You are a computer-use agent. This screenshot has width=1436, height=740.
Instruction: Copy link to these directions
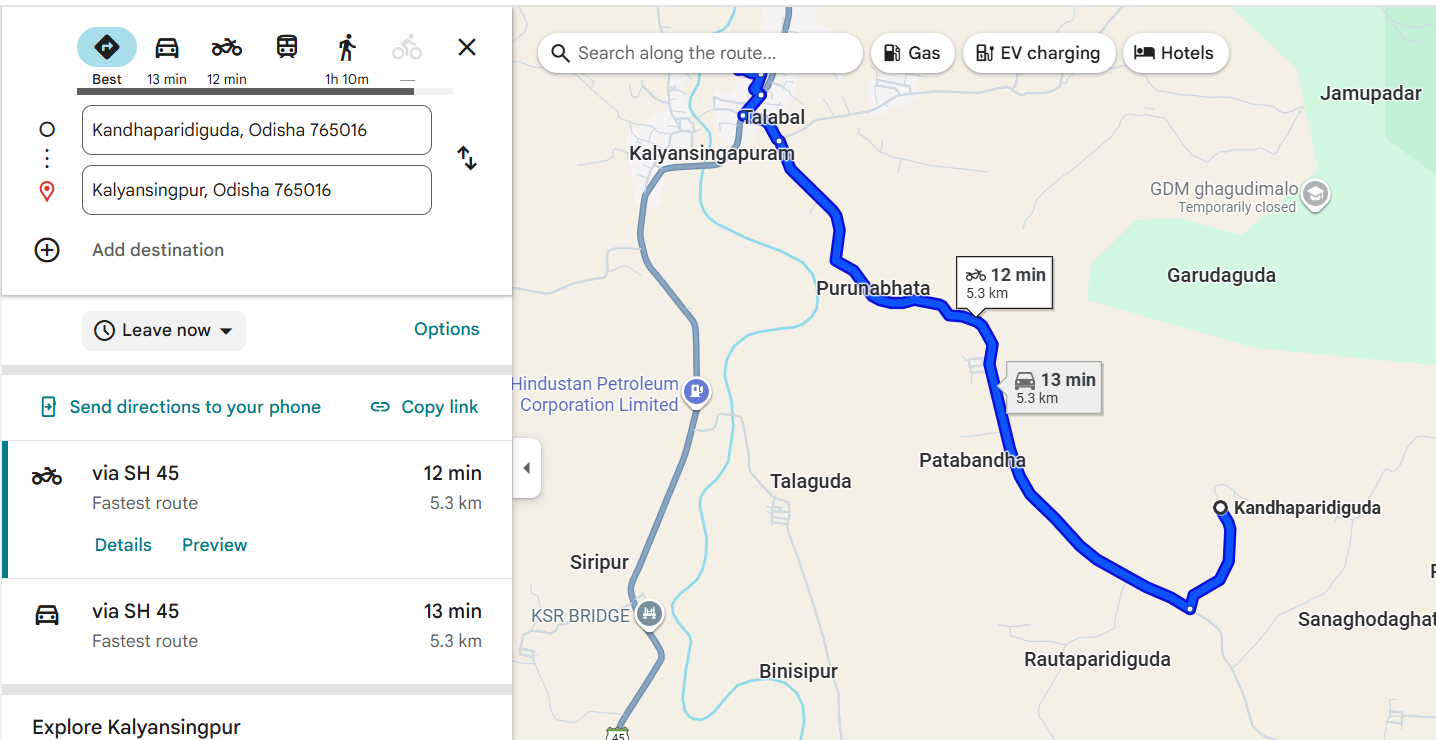[424, 407]
